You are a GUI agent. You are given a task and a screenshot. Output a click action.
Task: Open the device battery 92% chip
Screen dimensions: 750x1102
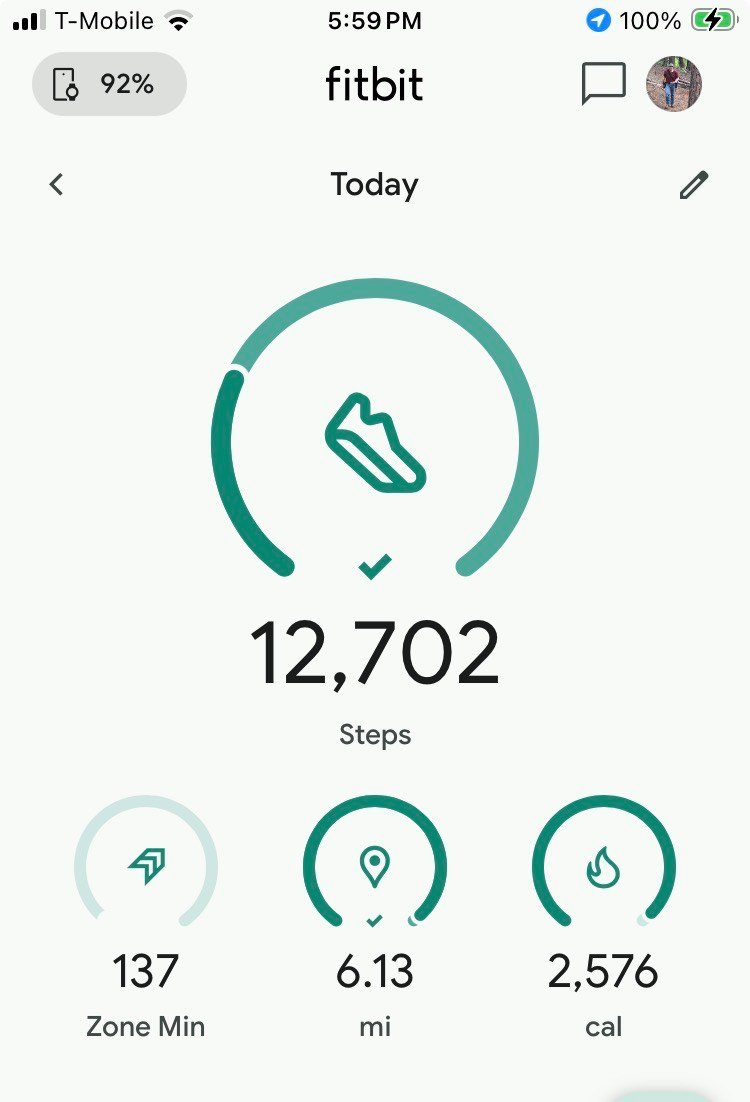point(109,84)
